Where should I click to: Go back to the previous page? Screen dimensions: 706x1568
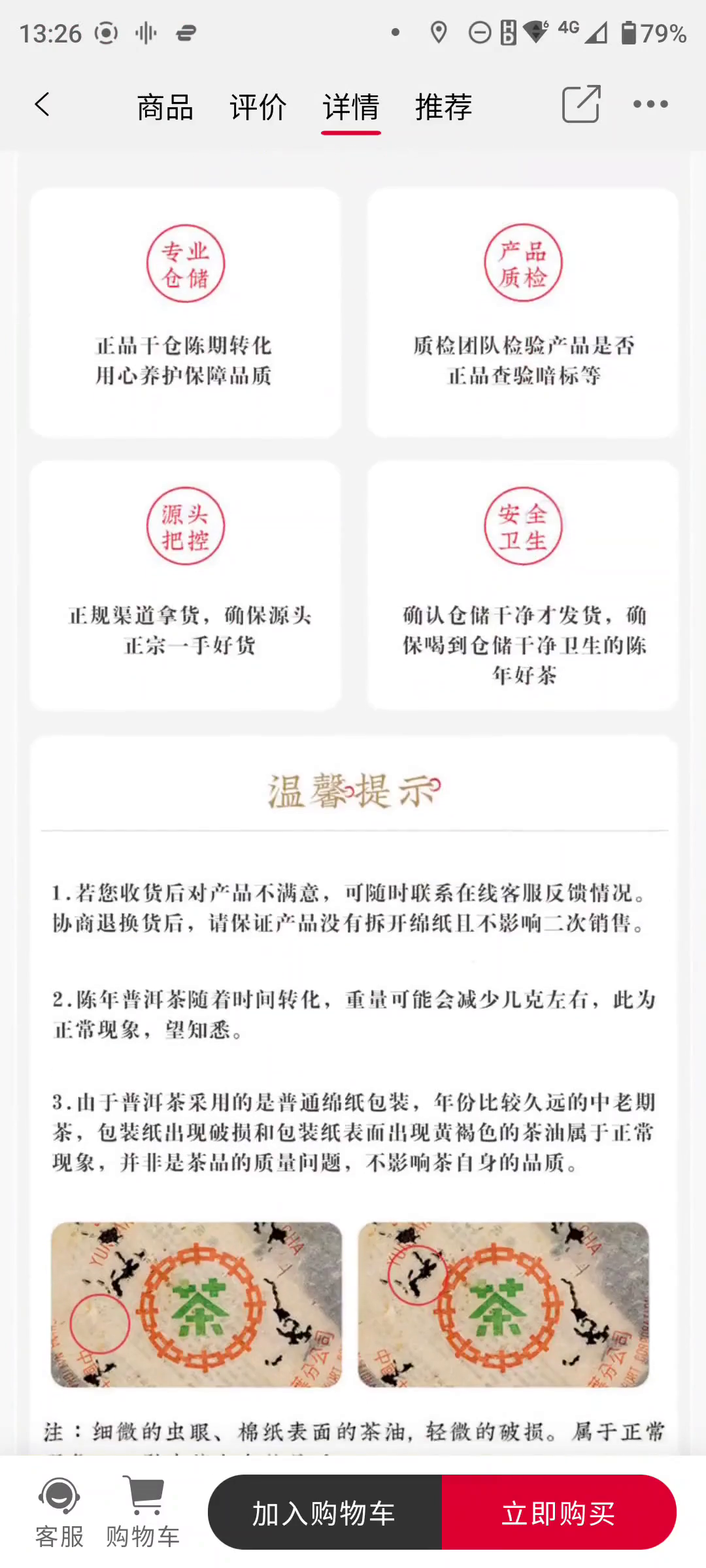[x=42, y=105]
